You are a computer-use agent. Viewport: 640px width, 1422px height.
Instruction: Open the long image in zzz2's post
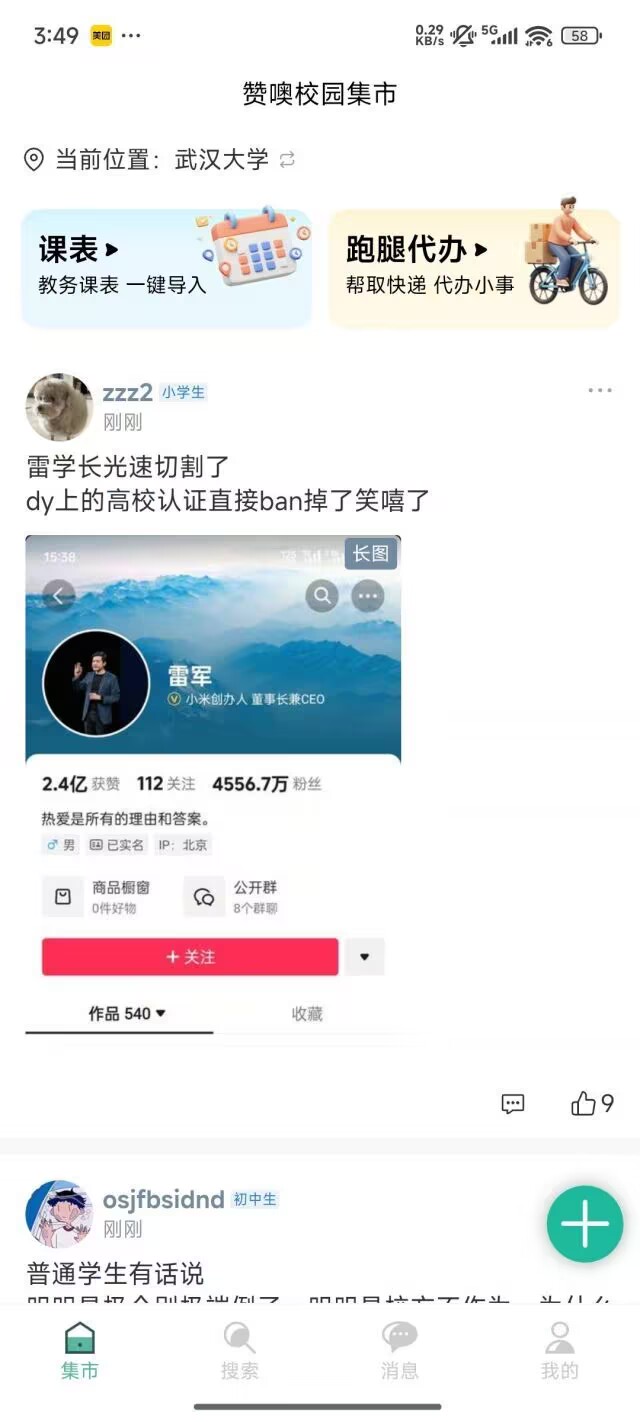point(213,786)
